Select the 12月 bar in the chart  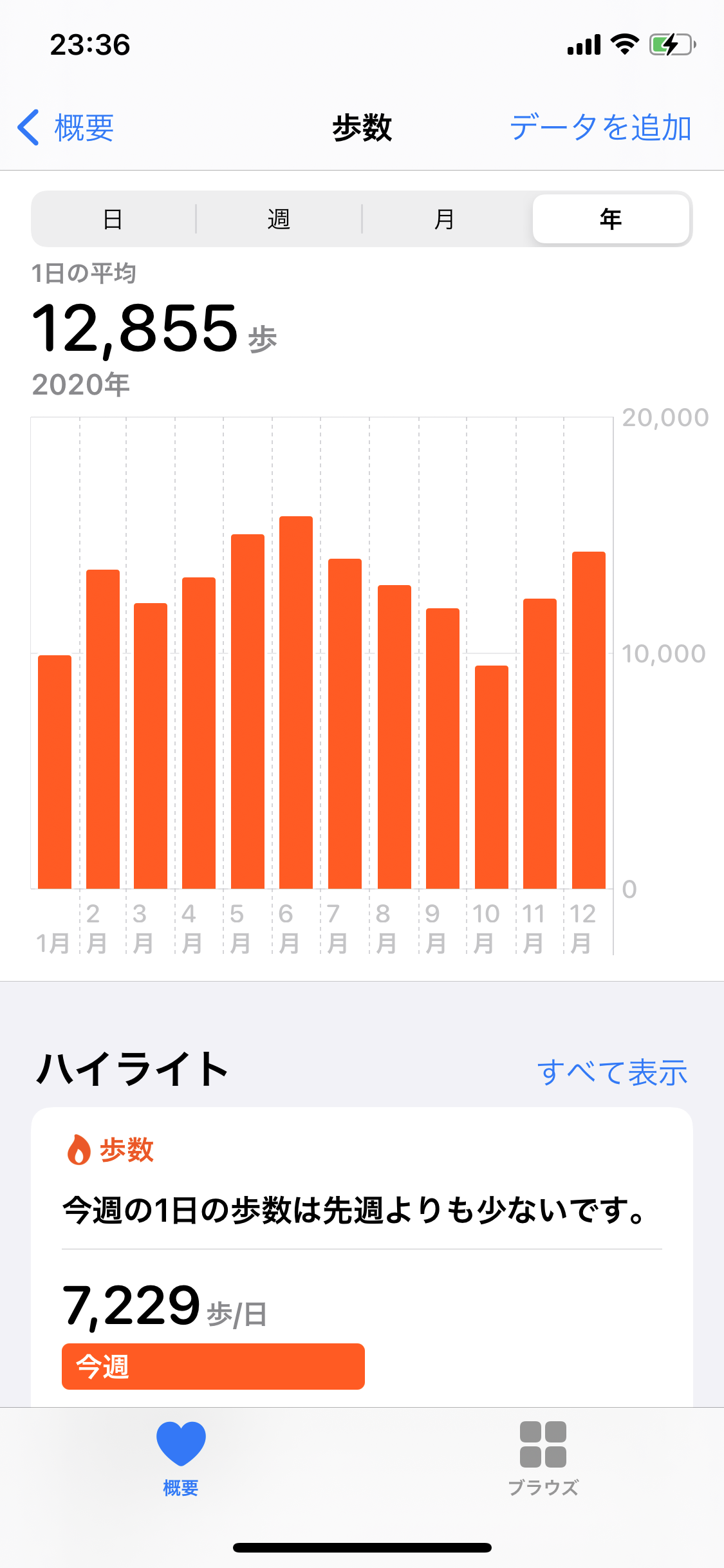(589, 720)
